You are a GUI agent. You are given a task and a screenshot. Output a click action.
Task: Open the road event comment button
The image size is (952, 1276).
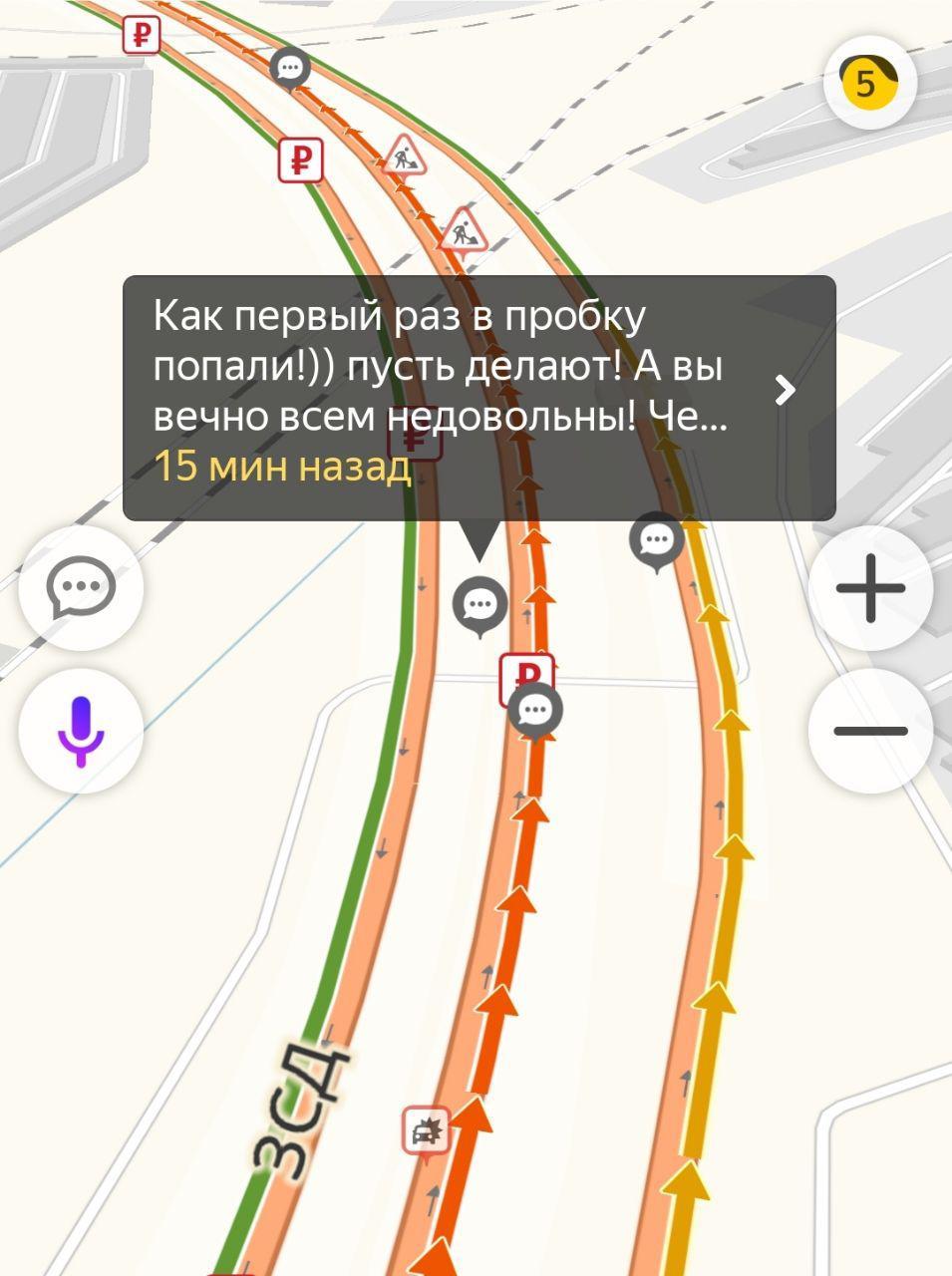(x=81, y=589)
